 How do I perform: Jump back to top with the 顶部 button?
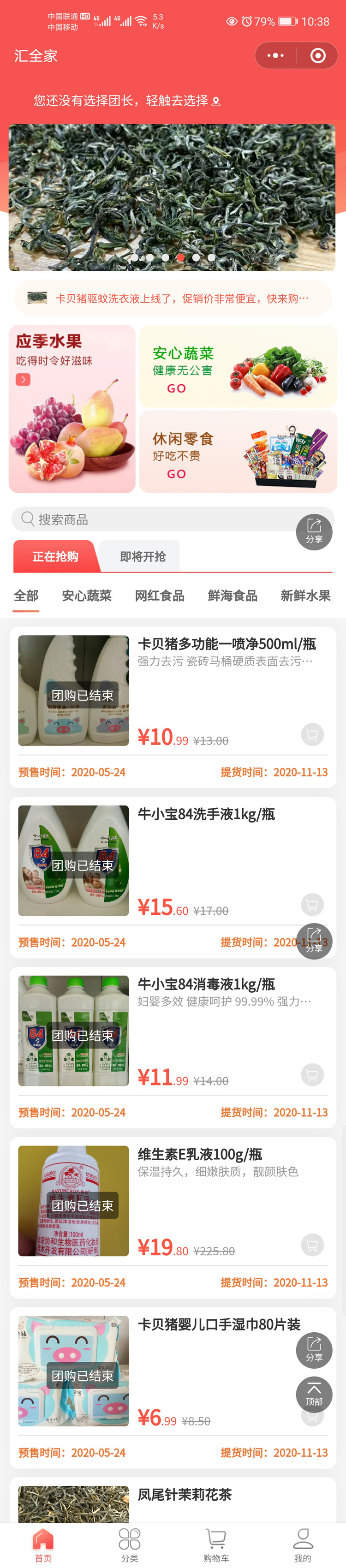(x=314, y=1395)
